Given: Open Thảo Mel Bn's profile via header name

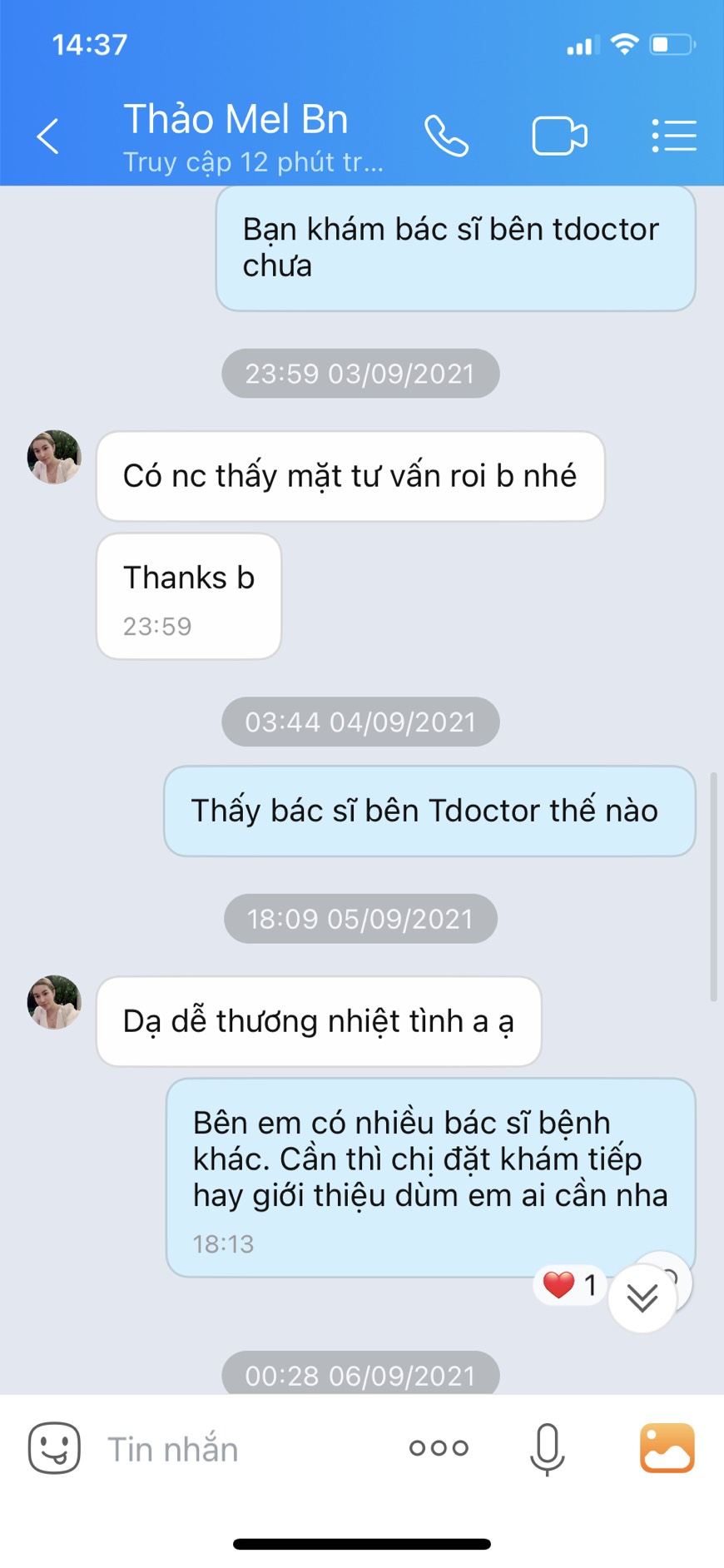Looking at the screenshot, I should click(236, 119).
